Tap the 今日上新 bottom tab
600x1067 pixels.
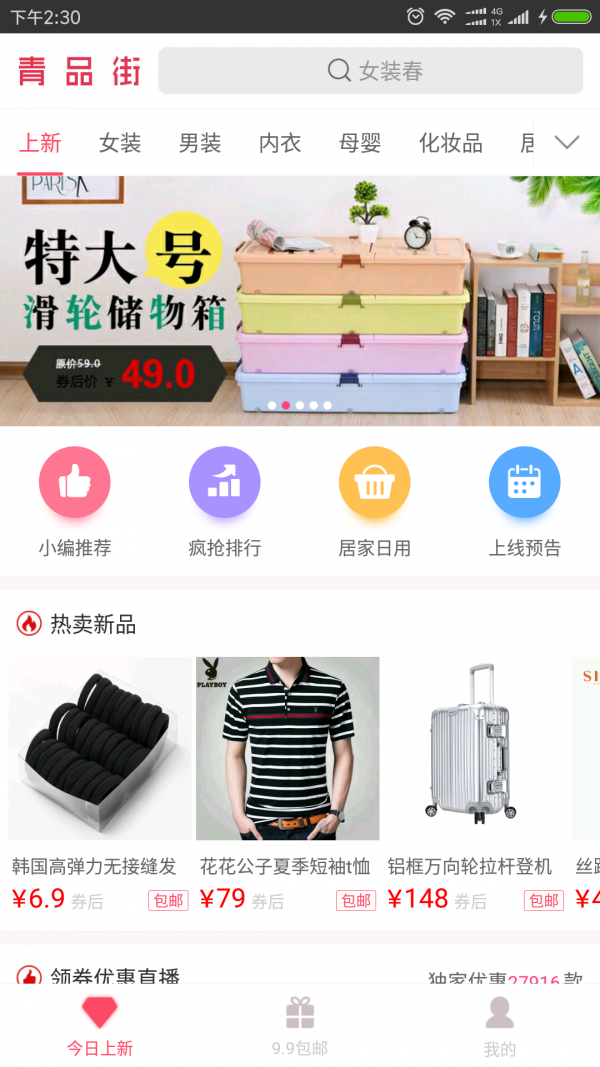100,1027
